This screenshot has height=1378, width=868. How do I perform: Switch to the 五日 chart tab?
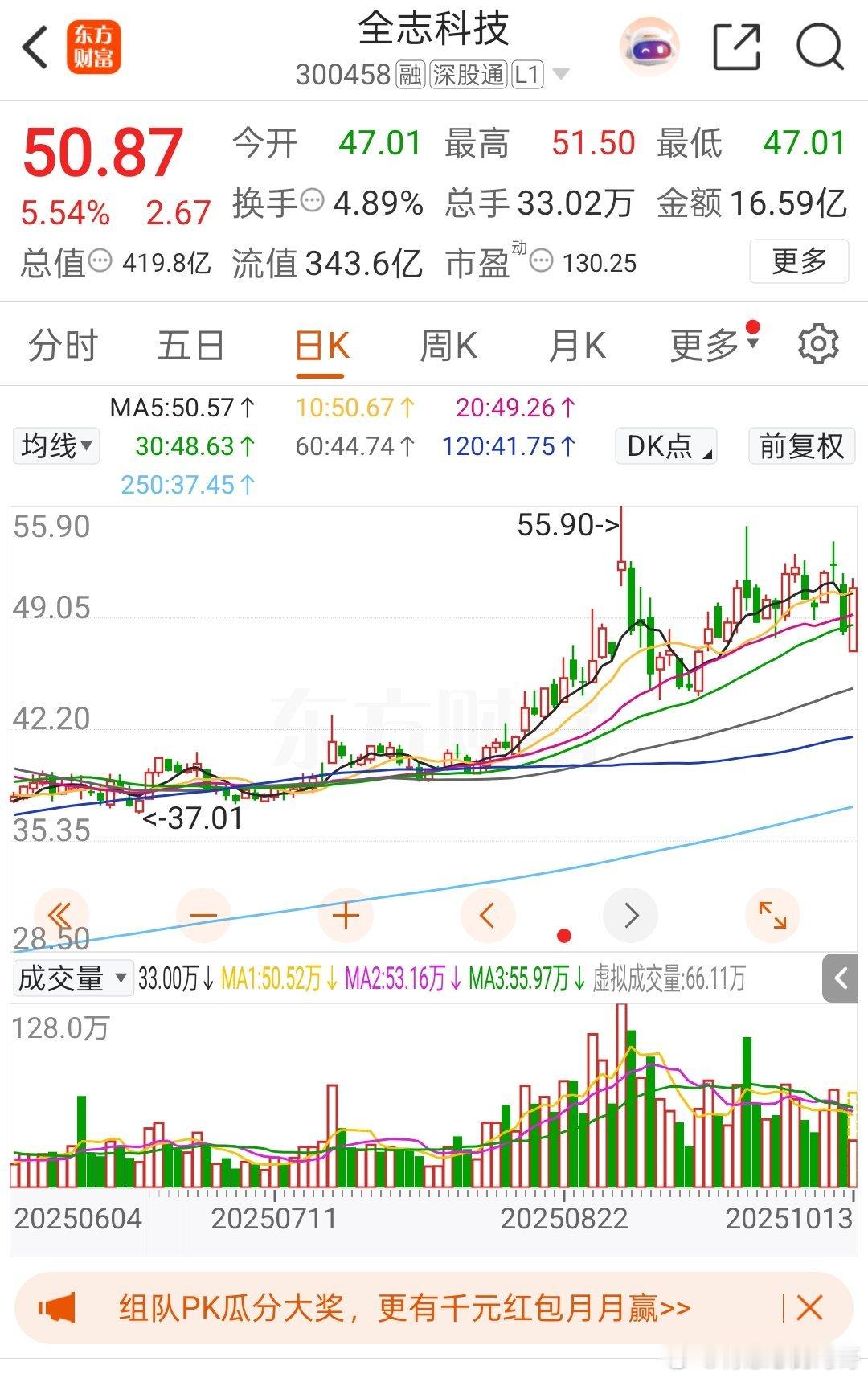190,347
